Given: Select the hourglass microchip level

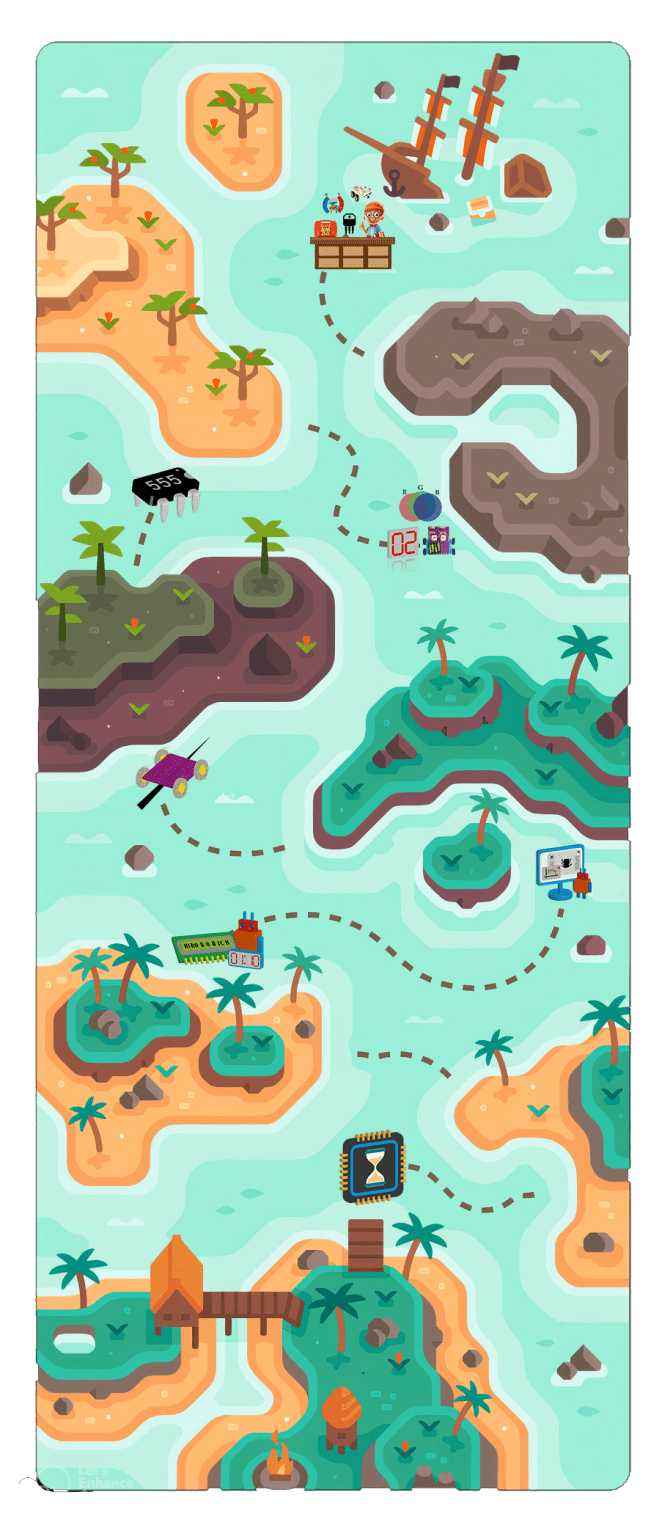Looking at the screenshot, I should click(x=373, y=1167).
